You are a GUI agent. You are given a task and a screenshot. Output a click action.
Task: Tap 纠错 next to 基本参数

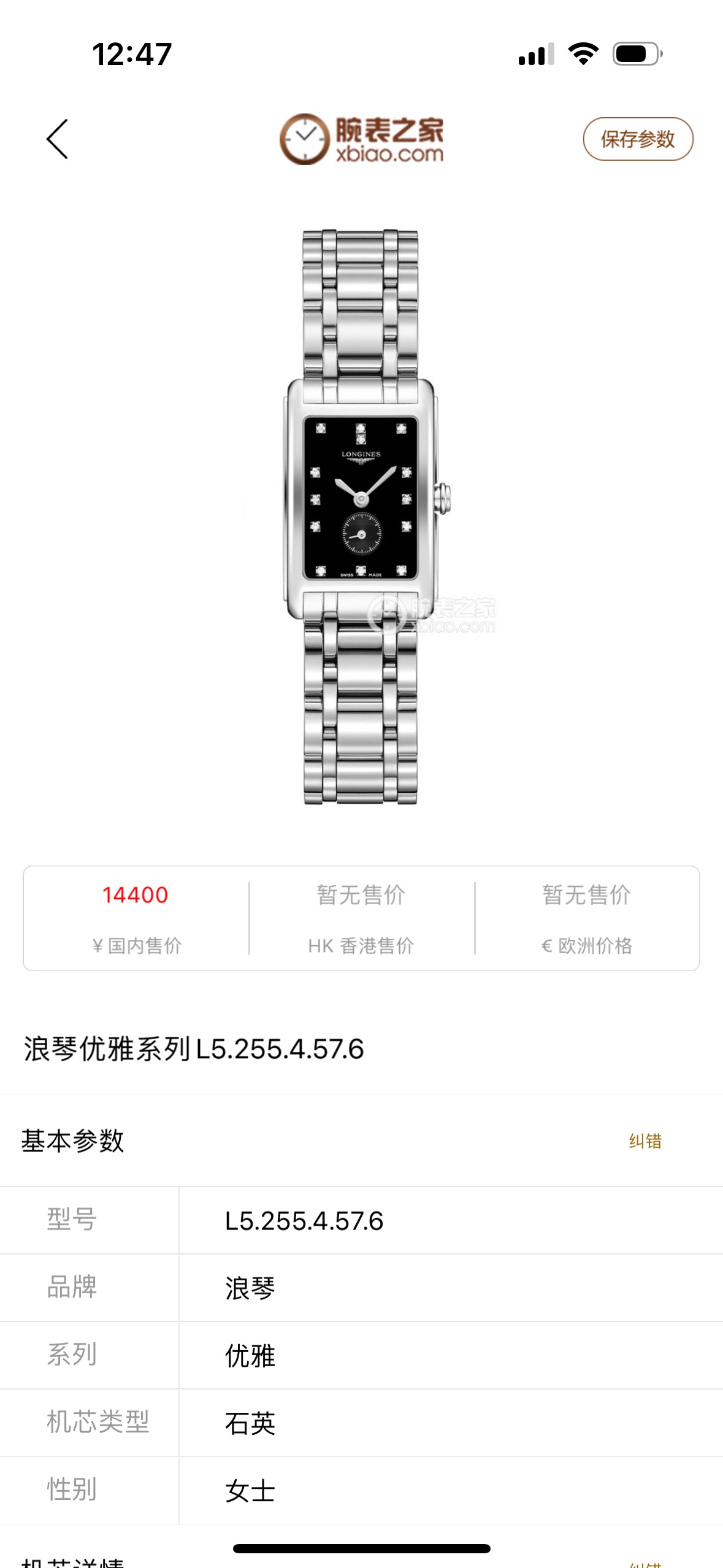(x=645, y=1141)
